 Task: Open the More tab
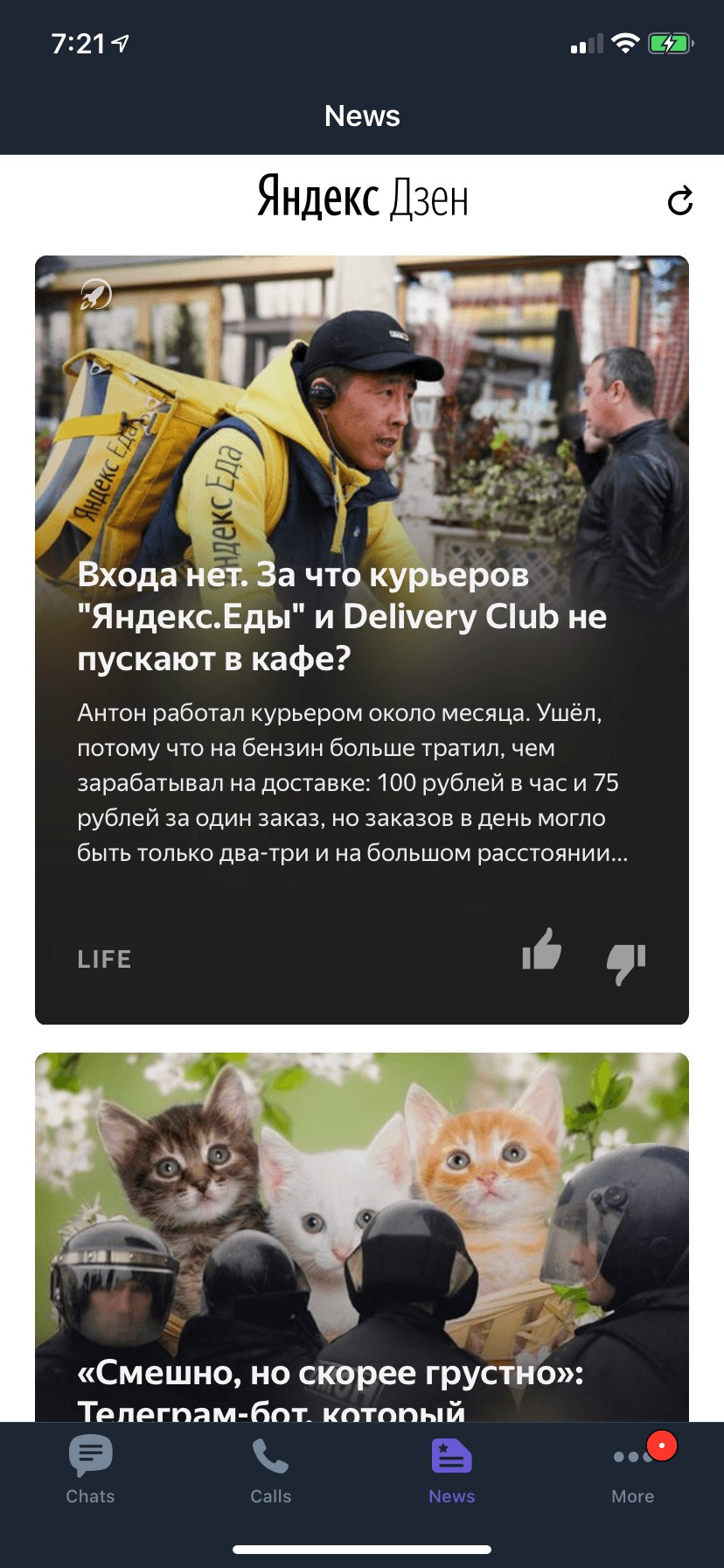[633, 1471]
